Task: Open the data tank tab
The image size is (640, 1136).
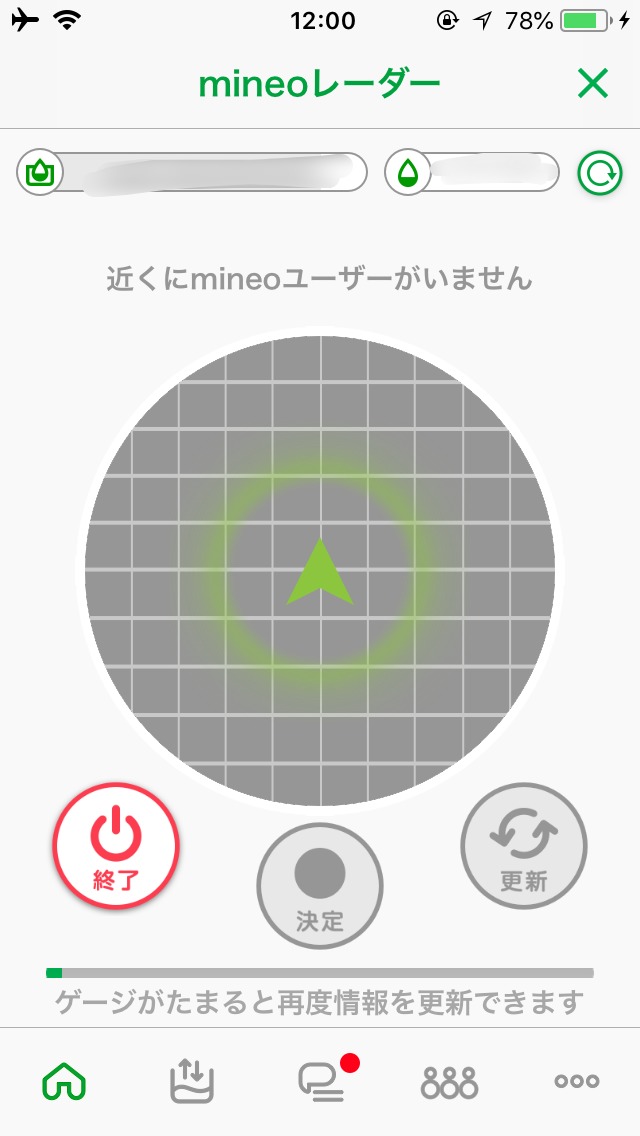Action: pos(192,1081)
